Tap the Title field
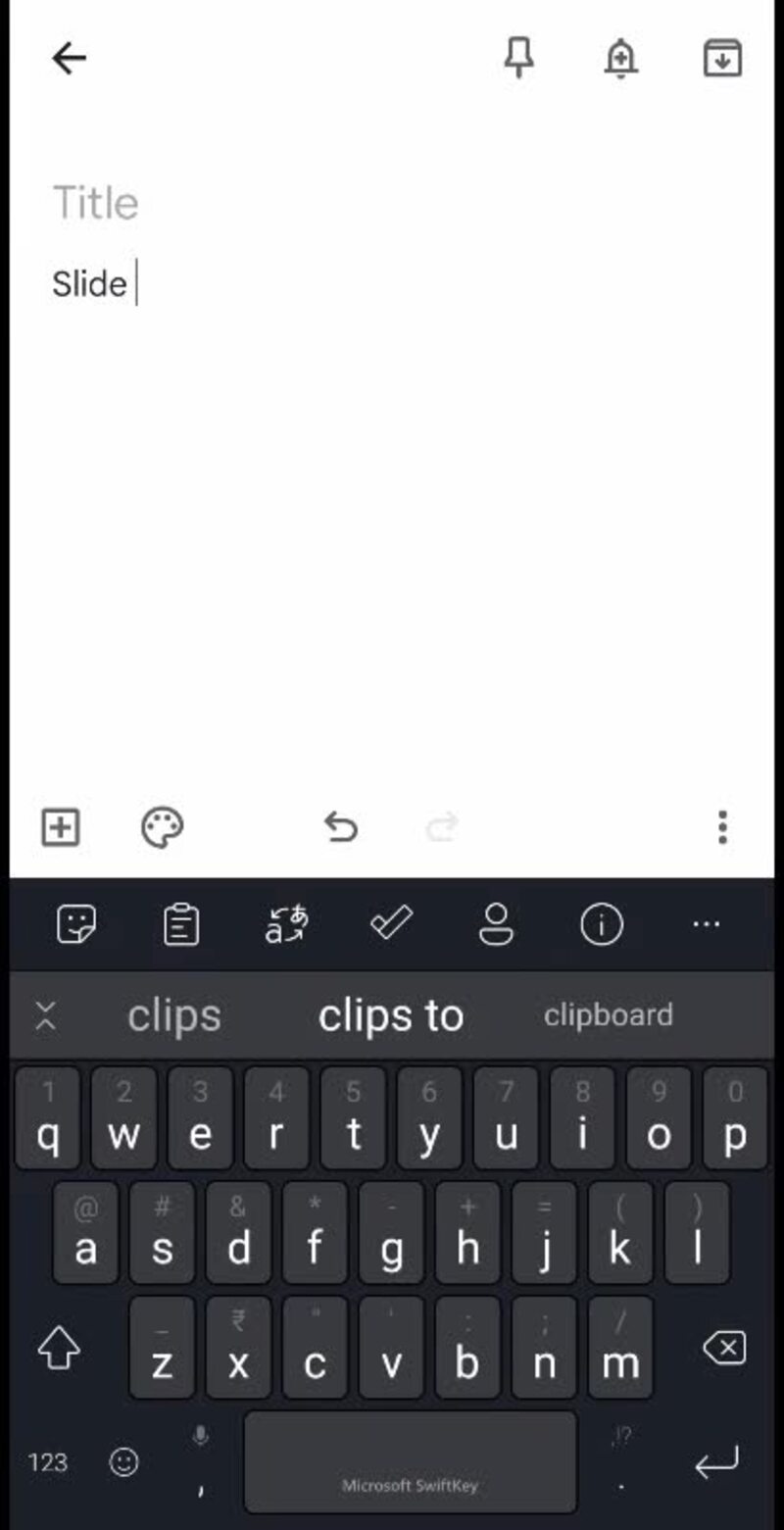Screen dimensions: 784x1530 coord(392,203)
